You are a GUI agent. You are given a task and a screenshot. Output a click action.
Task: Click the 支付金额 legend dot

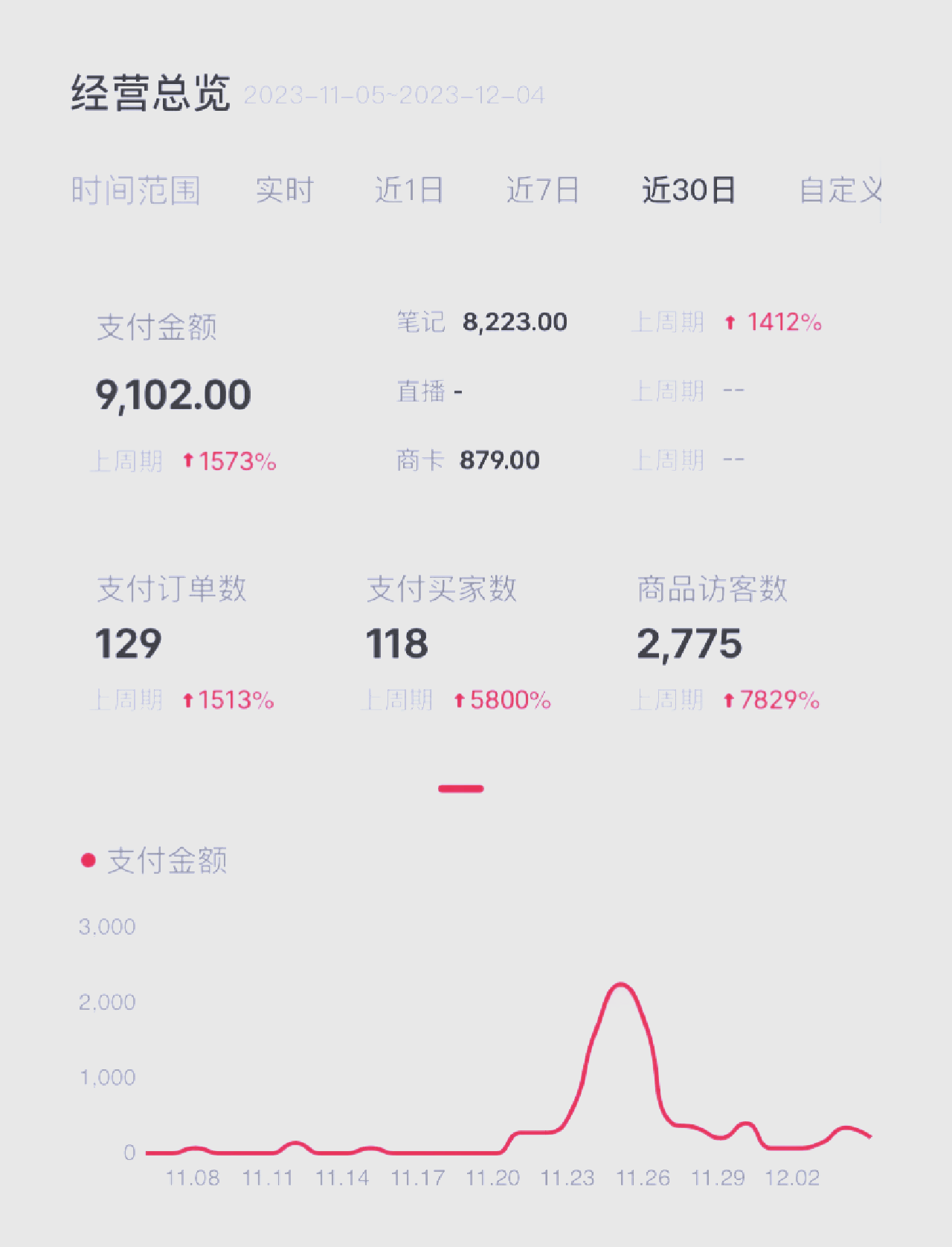click(87, 859)
